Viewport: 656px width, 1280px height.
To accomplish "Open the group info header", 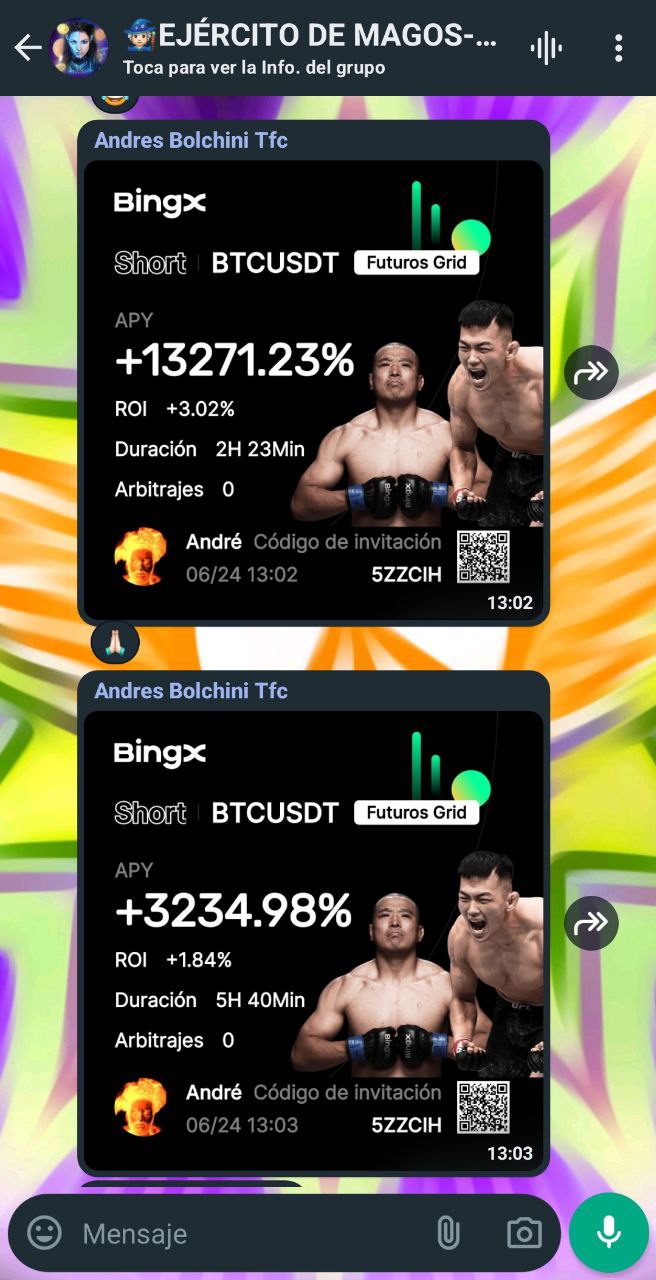I will [x=310, y=47].
